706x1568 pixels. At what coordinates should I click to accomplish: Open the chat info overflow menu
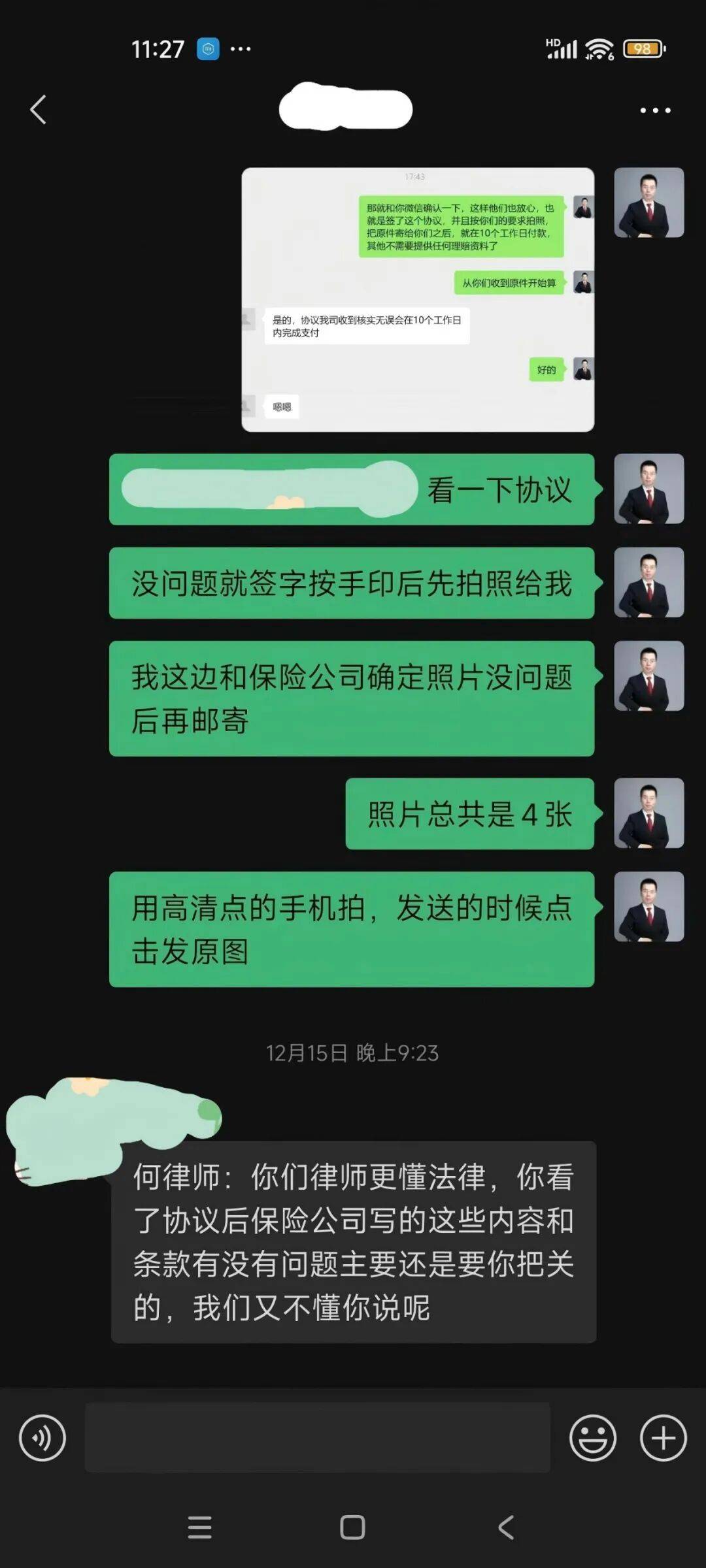655,110
